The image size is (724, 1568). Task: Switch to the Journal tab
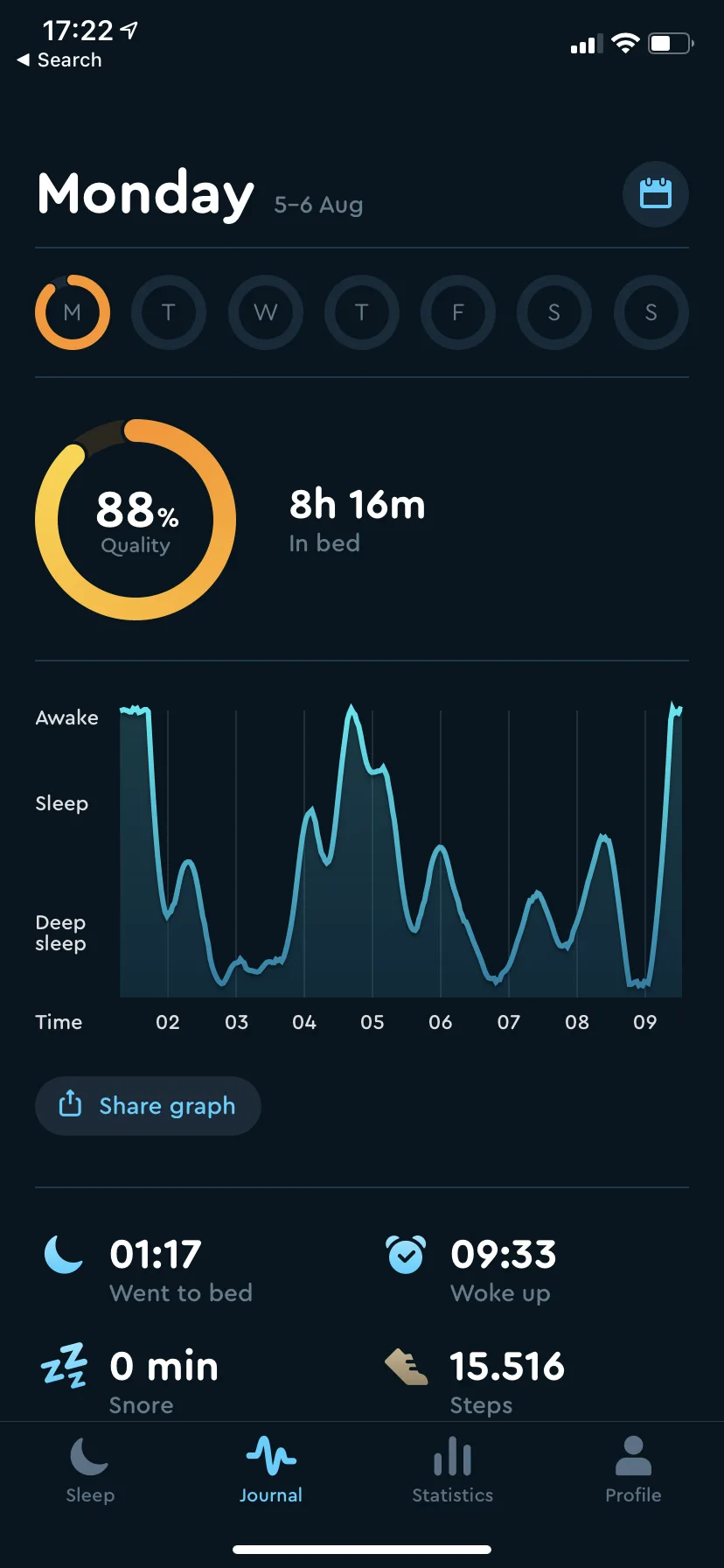click(x=271, y=1472)
